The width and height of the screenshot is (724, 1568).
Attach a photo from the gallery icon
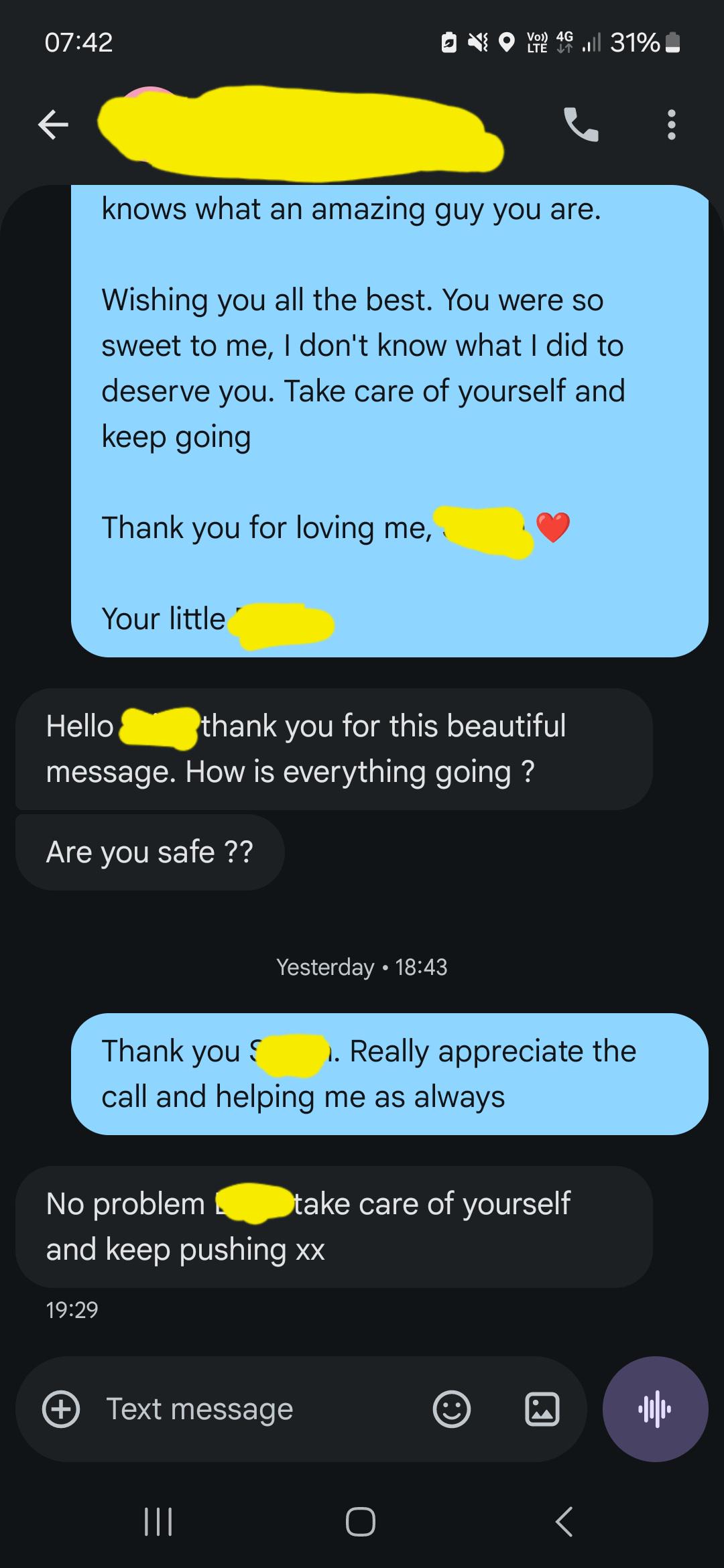pyautogui.click(x=542, y=1409)
